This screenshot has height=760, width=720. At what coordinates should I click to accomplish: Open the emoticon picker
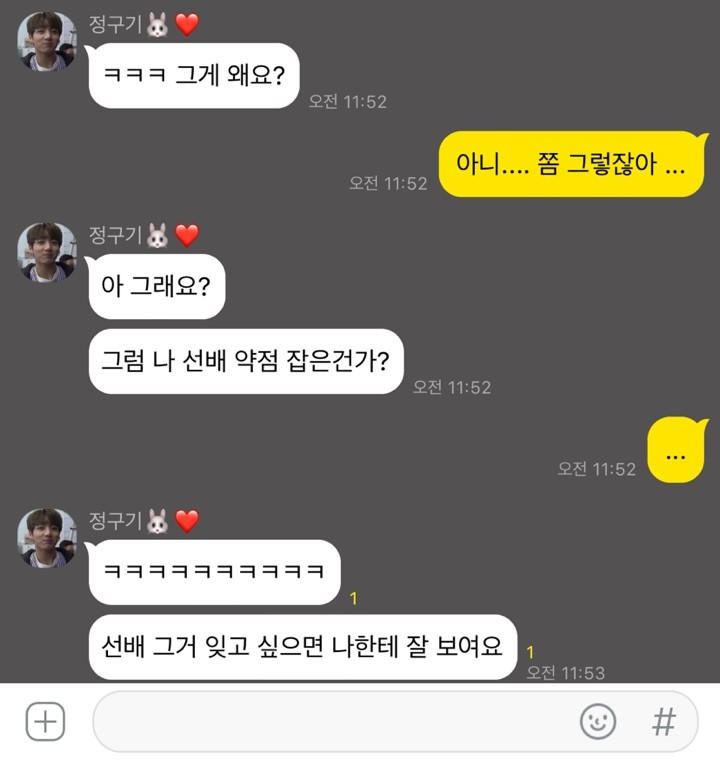tap(598, 721)
